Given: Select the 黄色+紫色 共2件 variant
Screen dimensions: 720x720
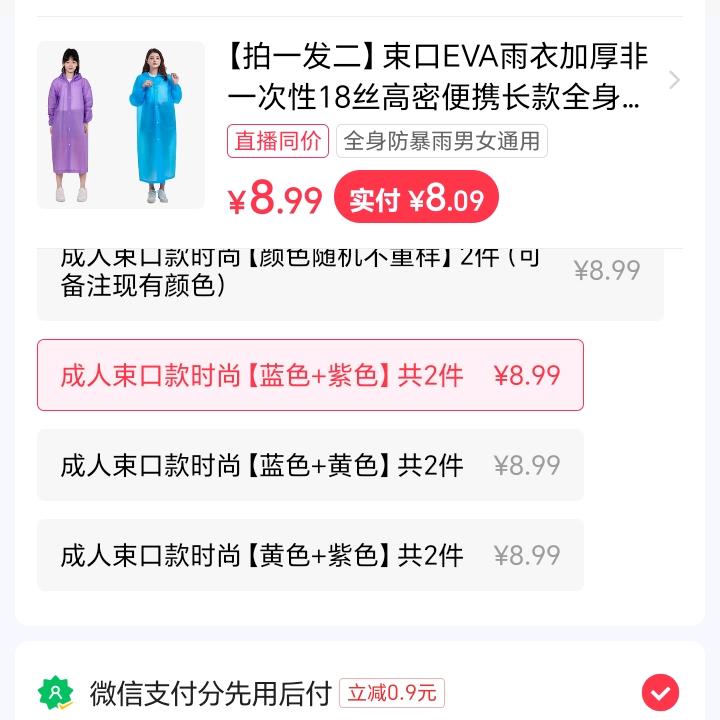Looking at the screenshot, I should (x=310, y=555).
